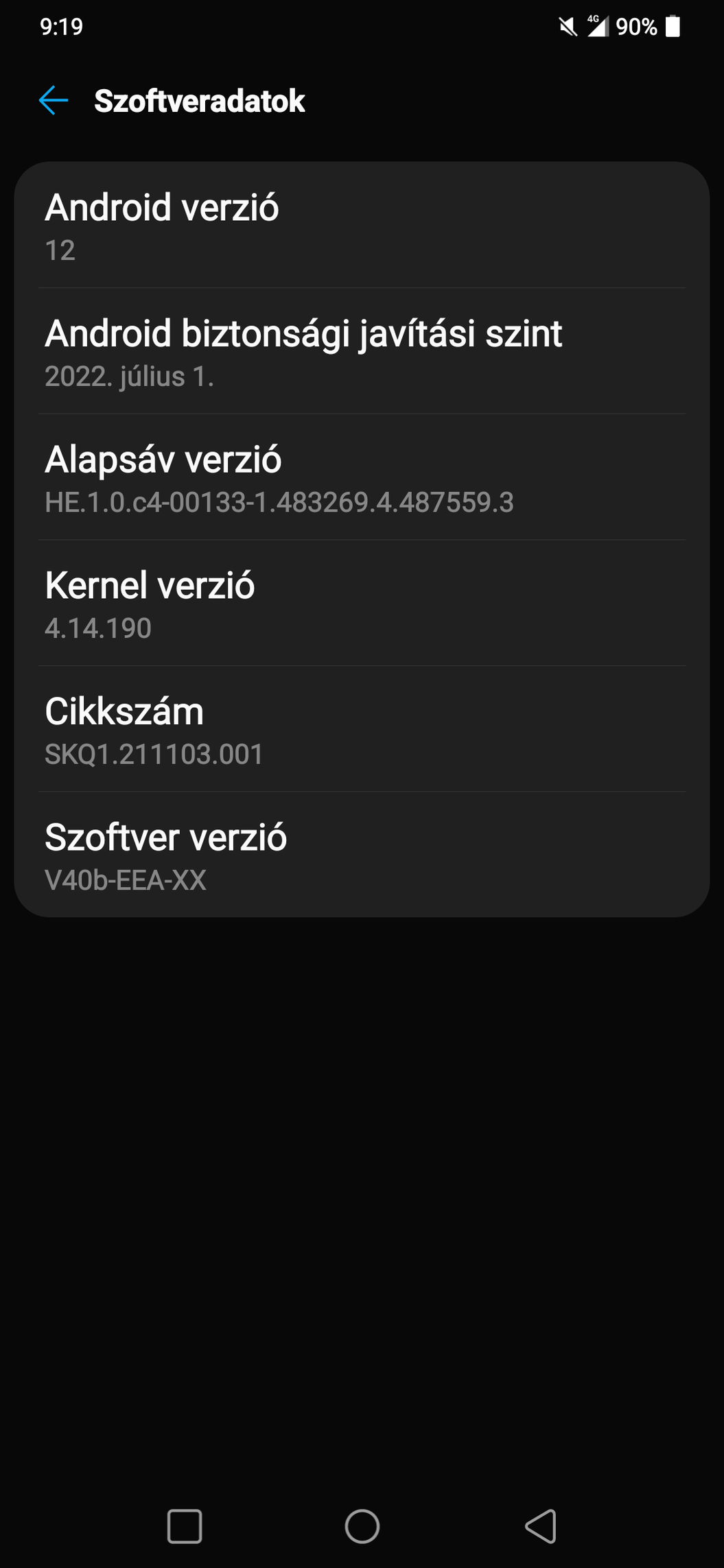Tap the Android verzió row
This screenshot has height=1568, width=724.
[362, 226]
